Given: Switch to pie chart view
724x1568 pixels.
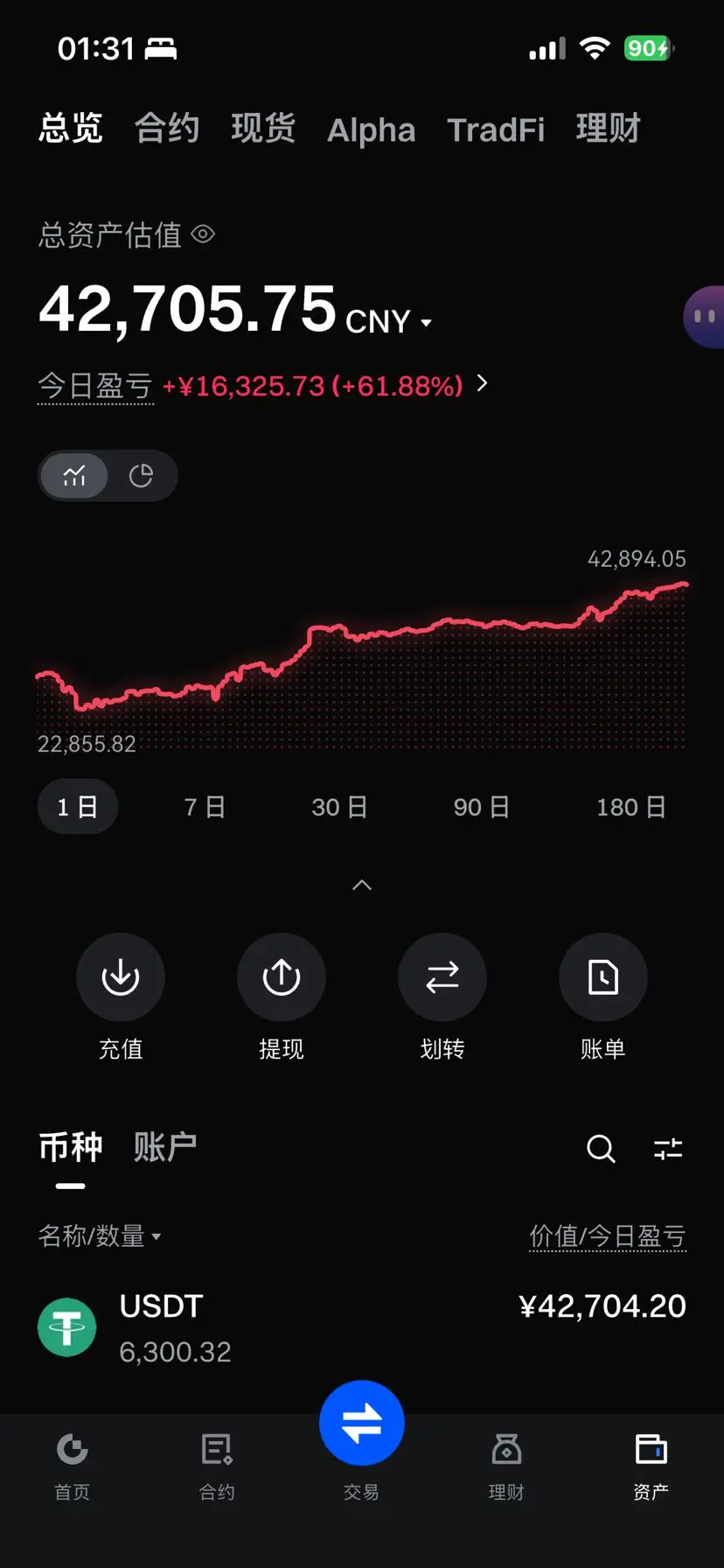Looking at the screenshot, I should pos(141,476).
